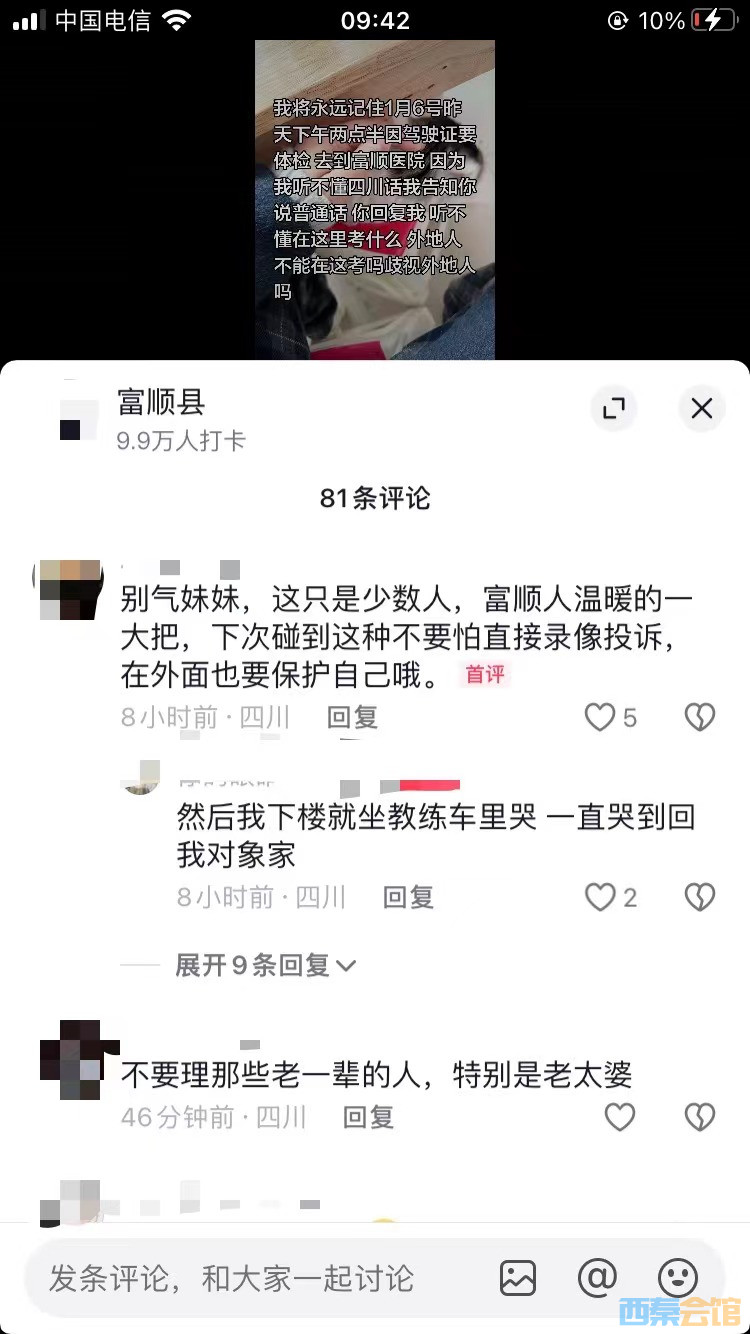Like the reply about 坐教练车里哭
The height and width of the screenshot is (1334, 750).
pos(600,897)
